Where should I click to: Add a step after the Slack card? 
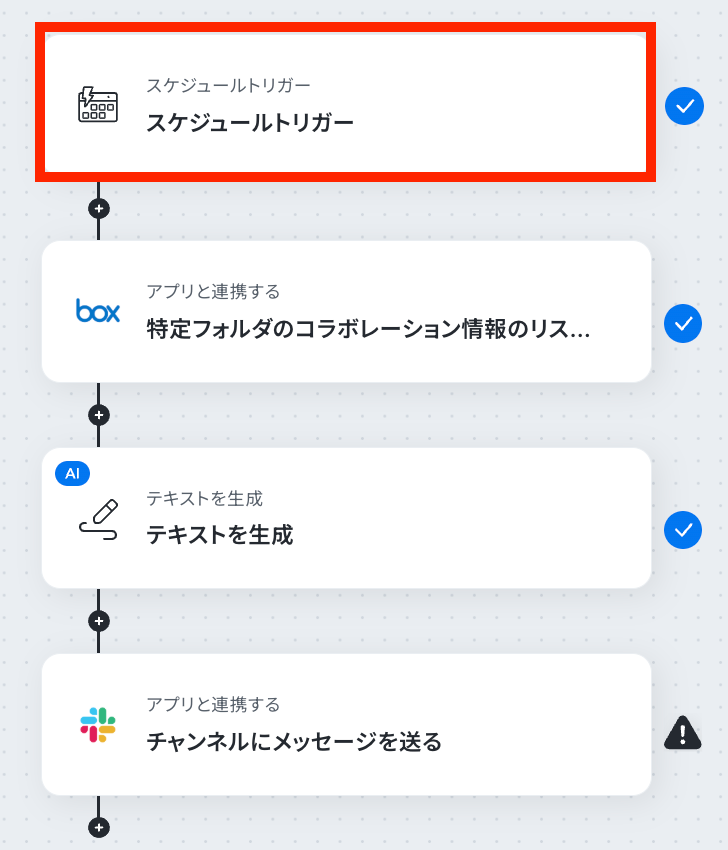coord(98,827)
